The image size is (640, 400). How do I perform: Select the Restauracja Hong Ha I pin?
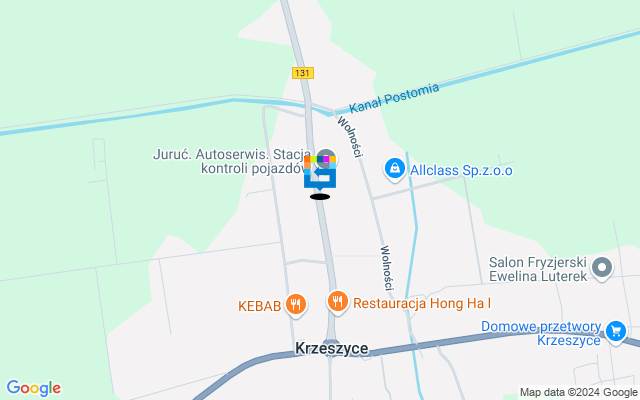[x=339, y=300]
